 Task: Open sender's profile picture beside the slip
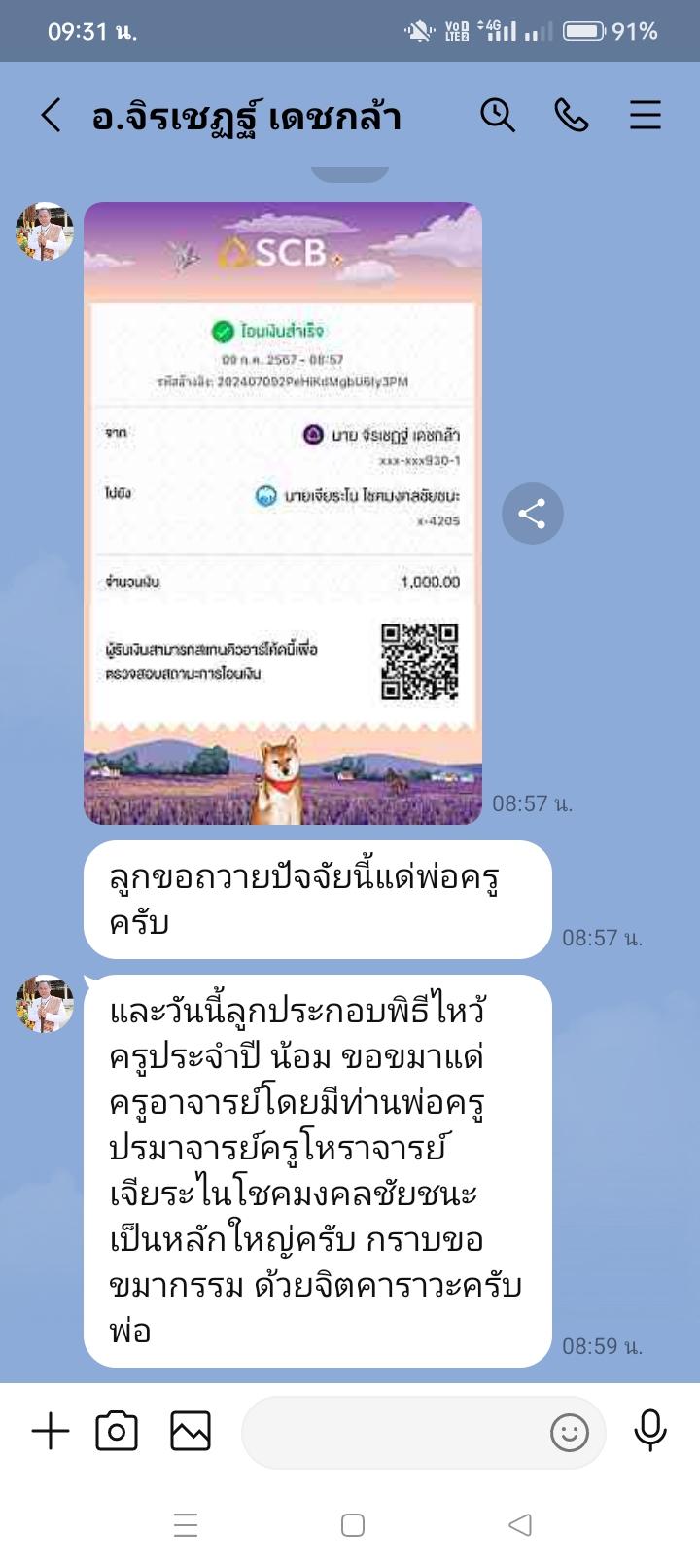(x=45, y=232)
